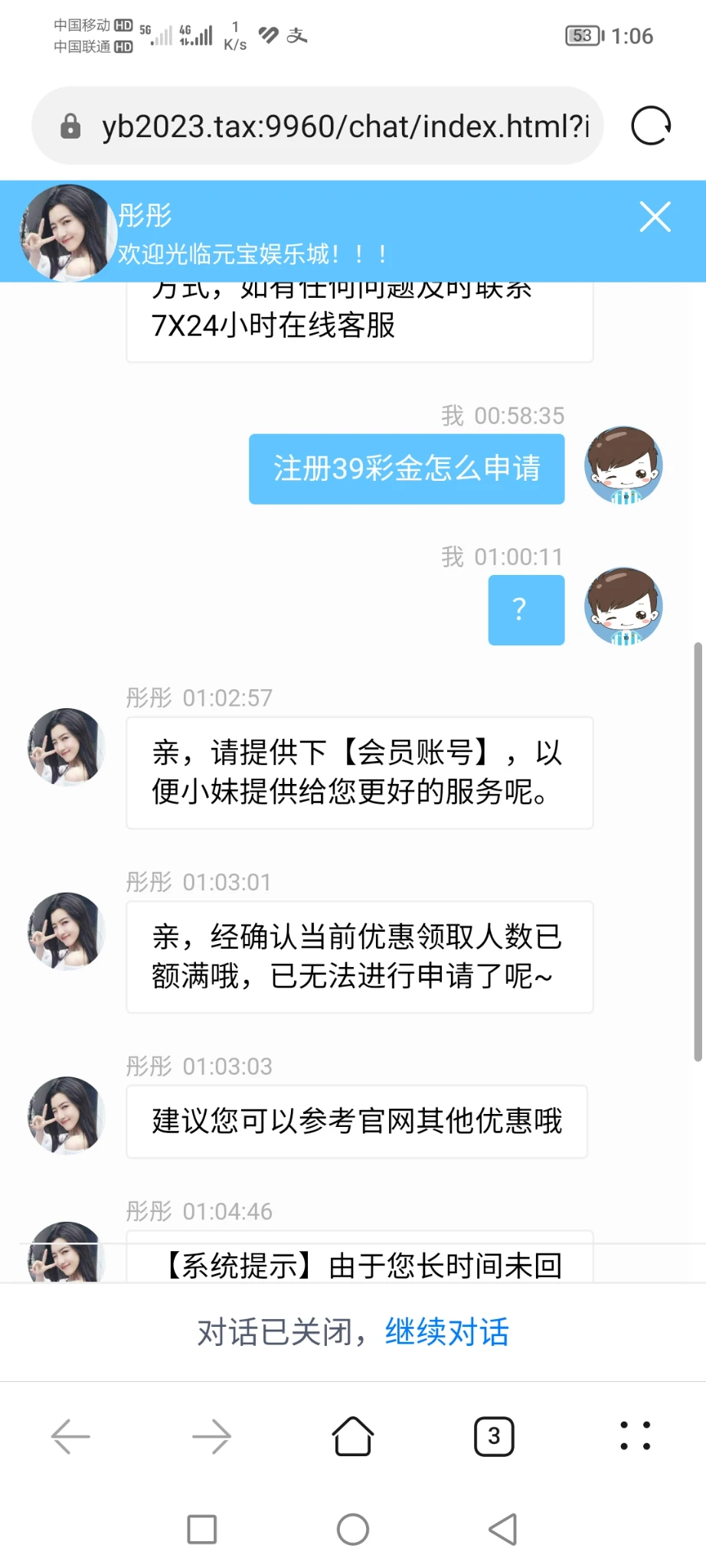Open the browser home page

(353, 1436)
